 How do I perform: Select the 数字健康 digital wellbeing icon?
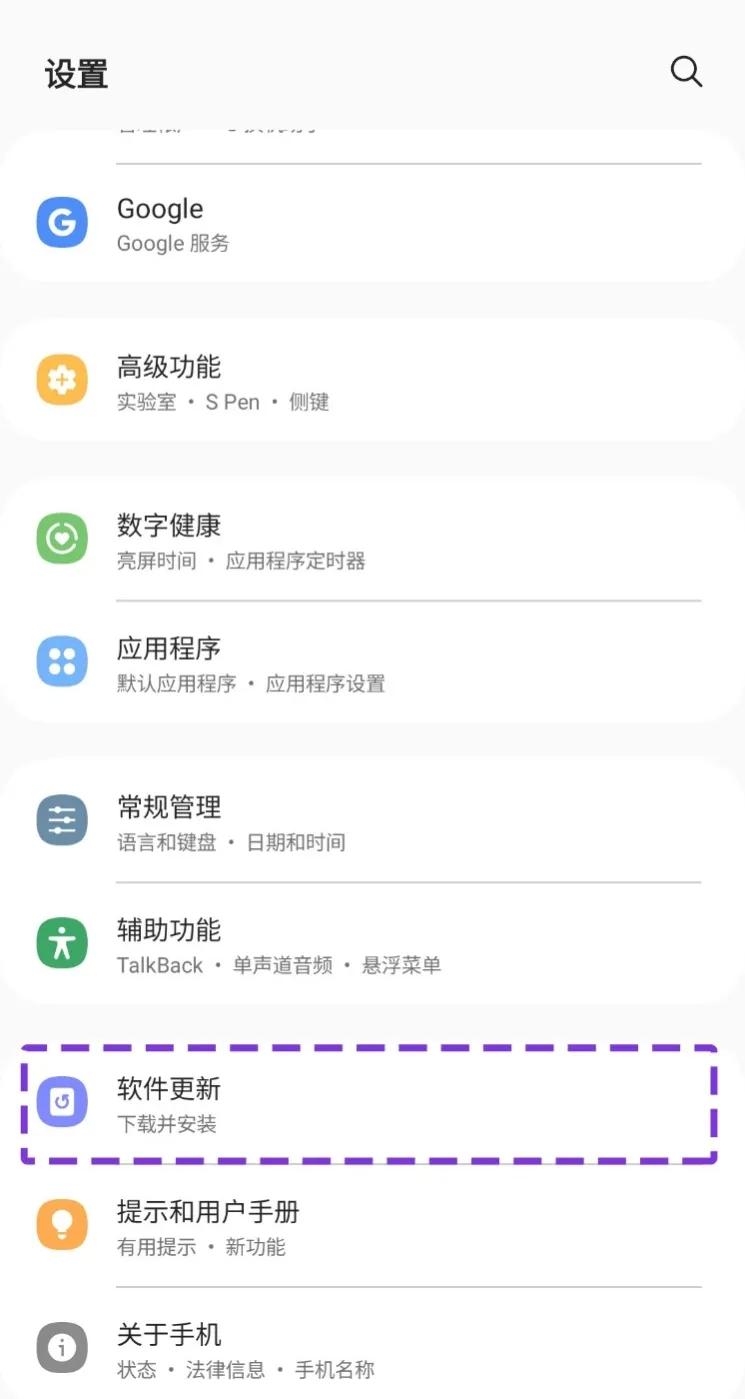pos(61,539)
